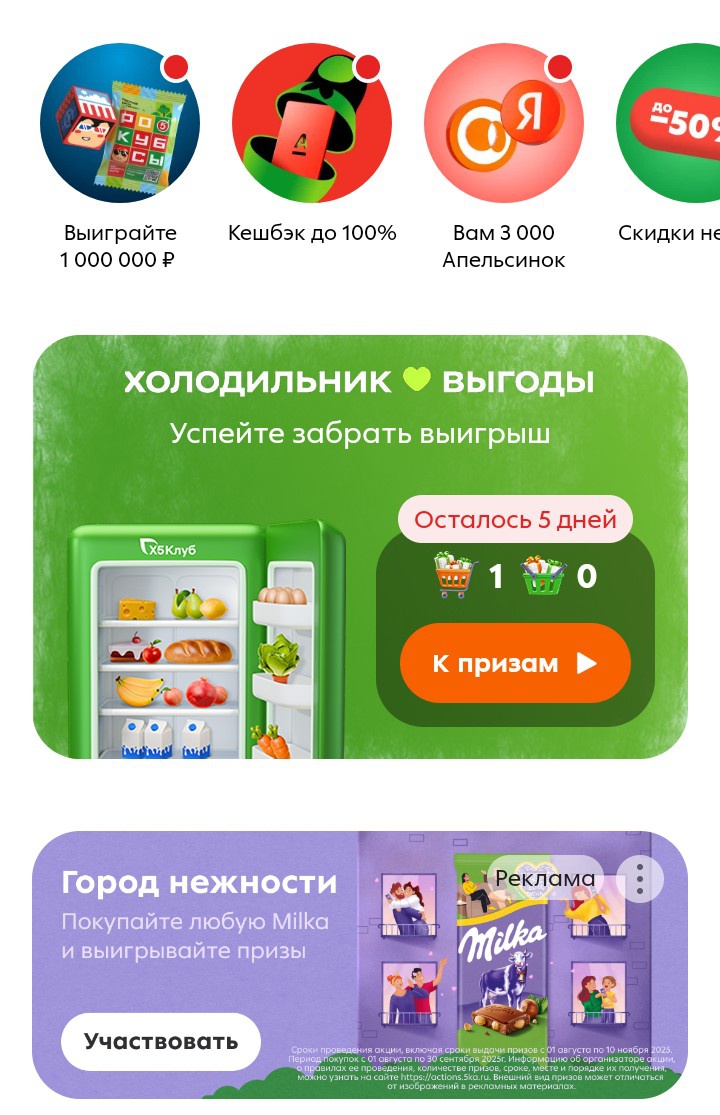Image resolution: width=720 pixels, height=1115 pixels.
Task: Tap the К призам button
Action: pos(515,663)
